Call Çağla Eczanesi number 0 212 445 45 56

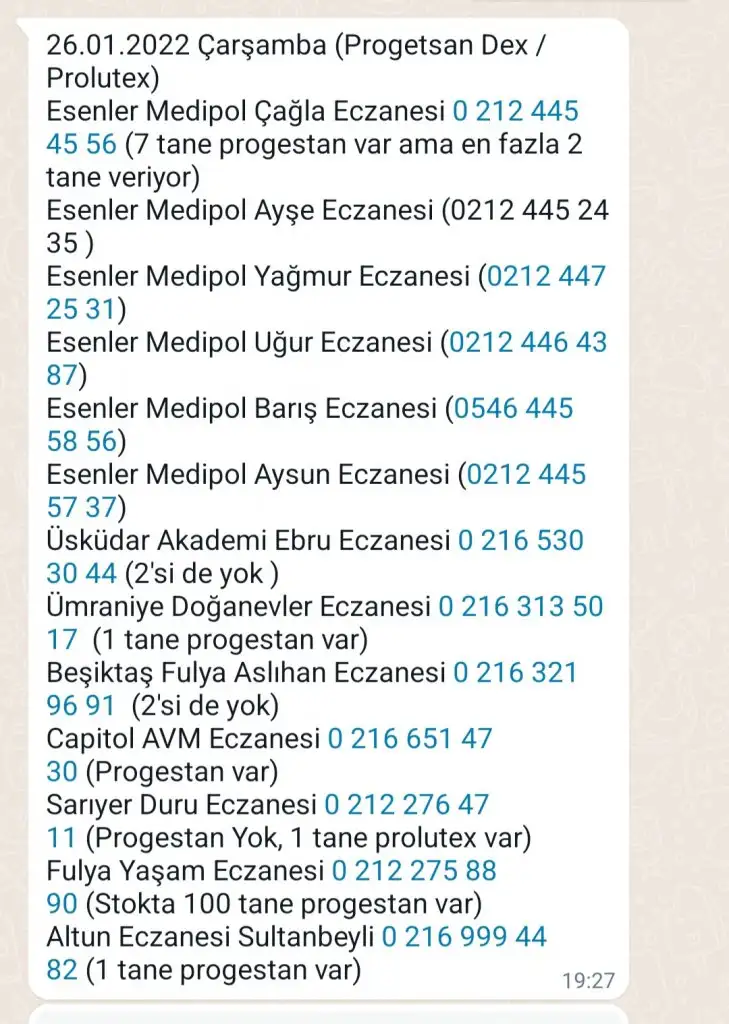click(515, 112)
